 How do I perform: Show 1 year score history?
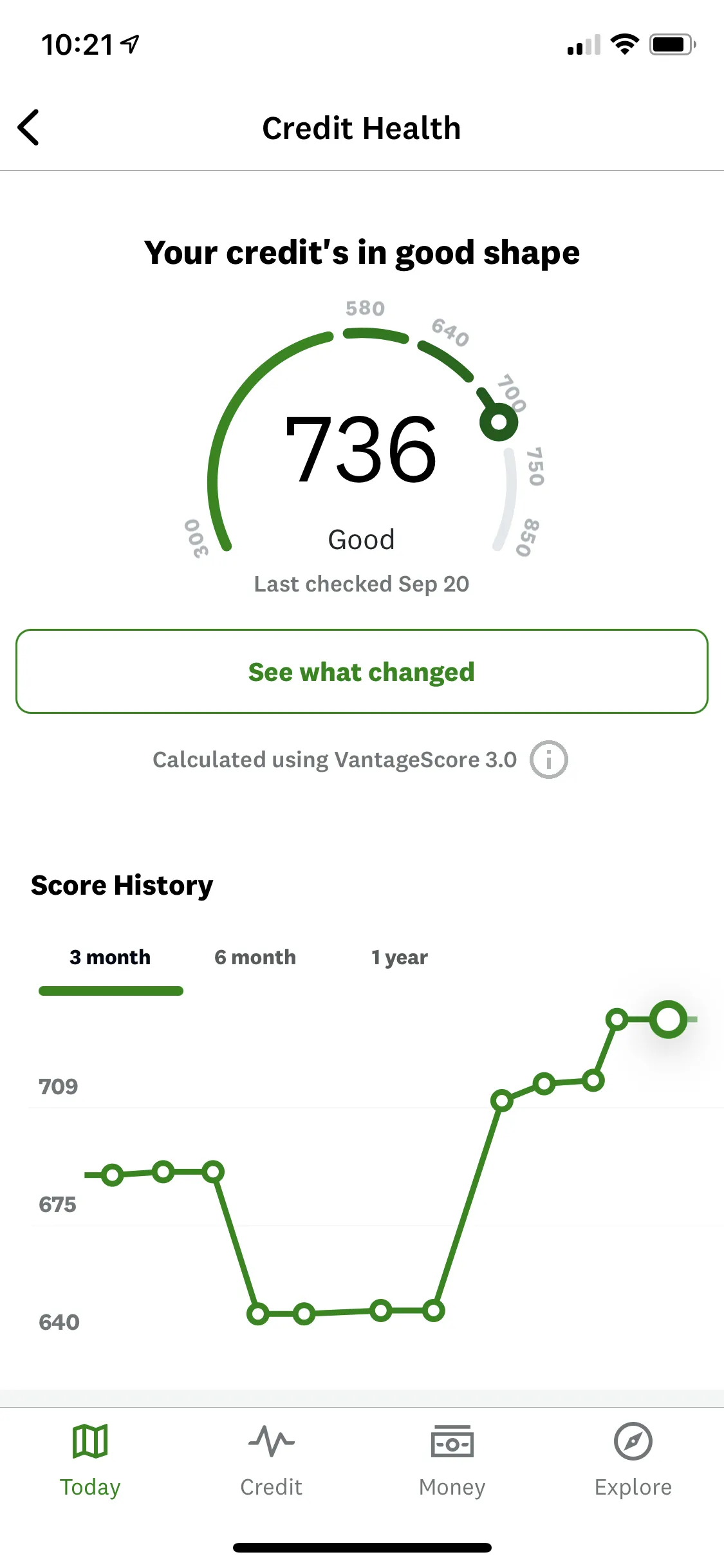click(x=399, y=957)
